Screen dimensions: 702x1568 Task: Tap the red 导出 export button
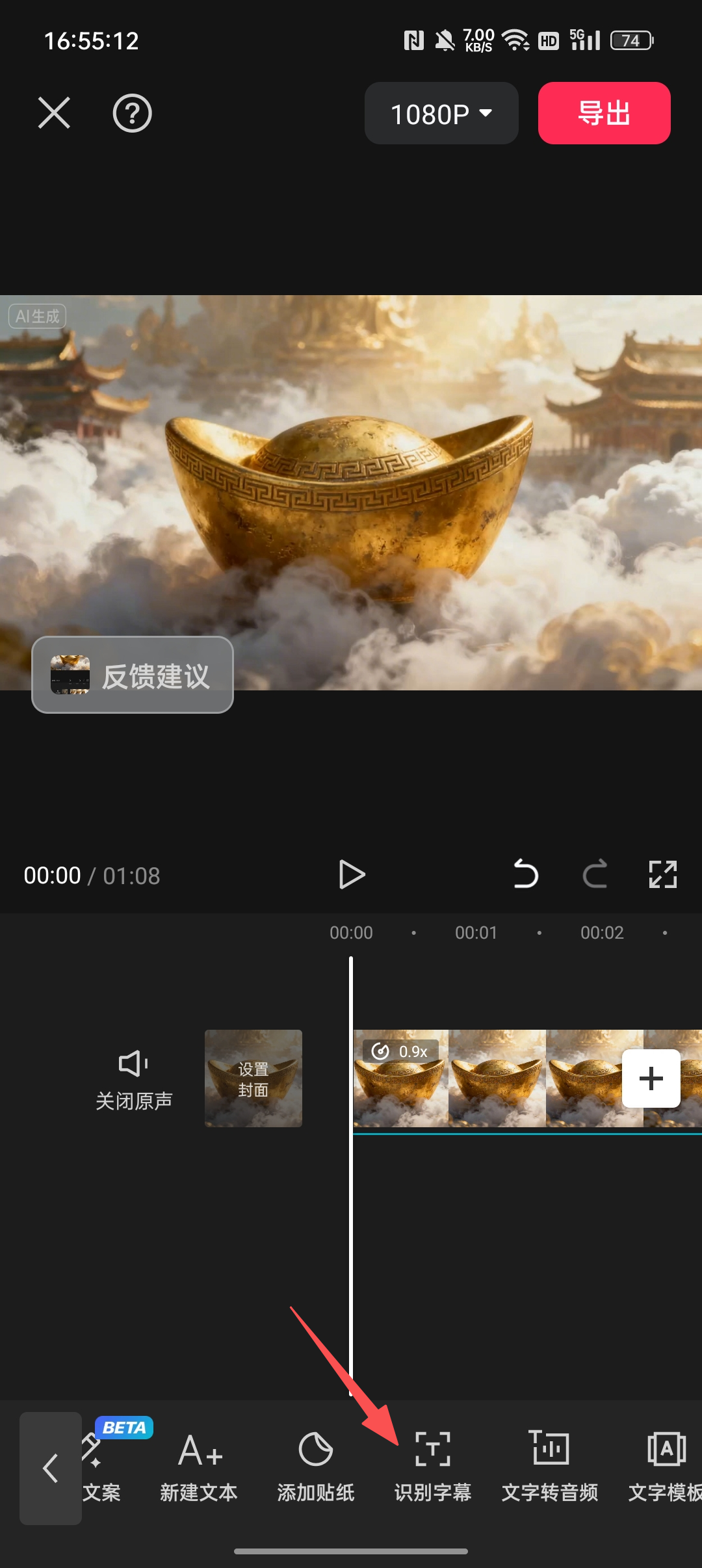[x=604, y=113]
